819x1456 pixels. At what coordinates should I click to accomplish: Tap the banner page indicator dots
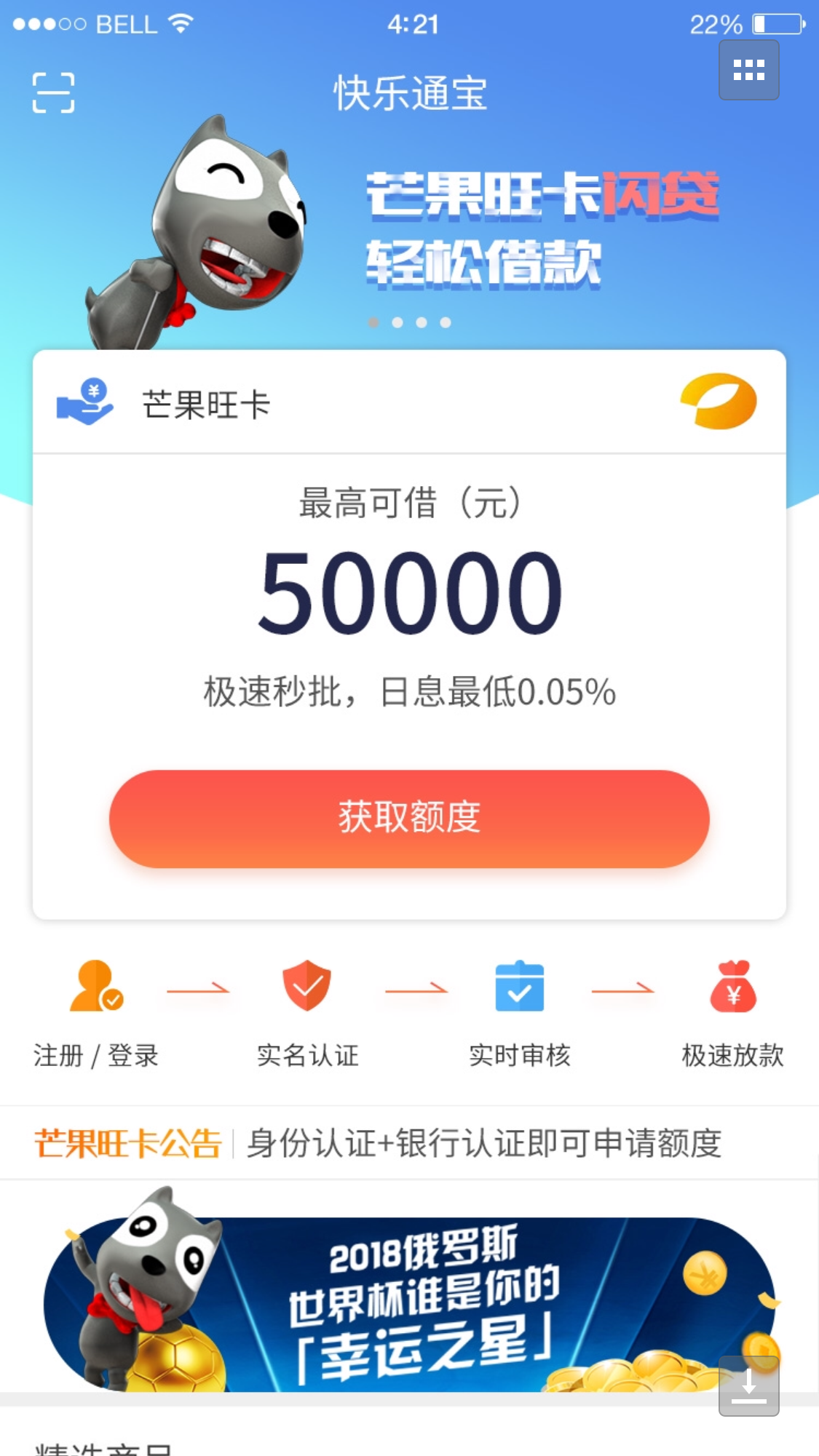[x=409, y=322]
